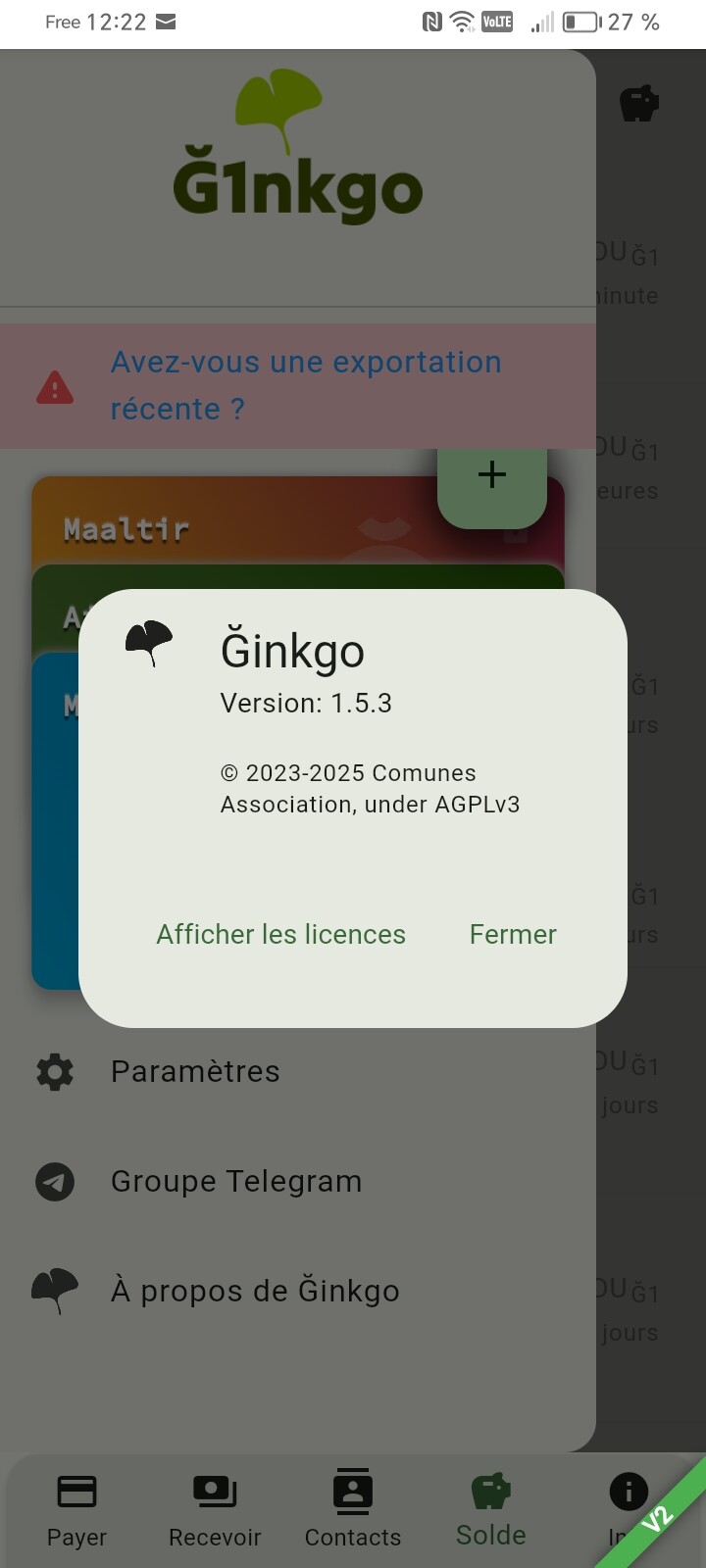Select À propos de Ğinkgo

255,1291
